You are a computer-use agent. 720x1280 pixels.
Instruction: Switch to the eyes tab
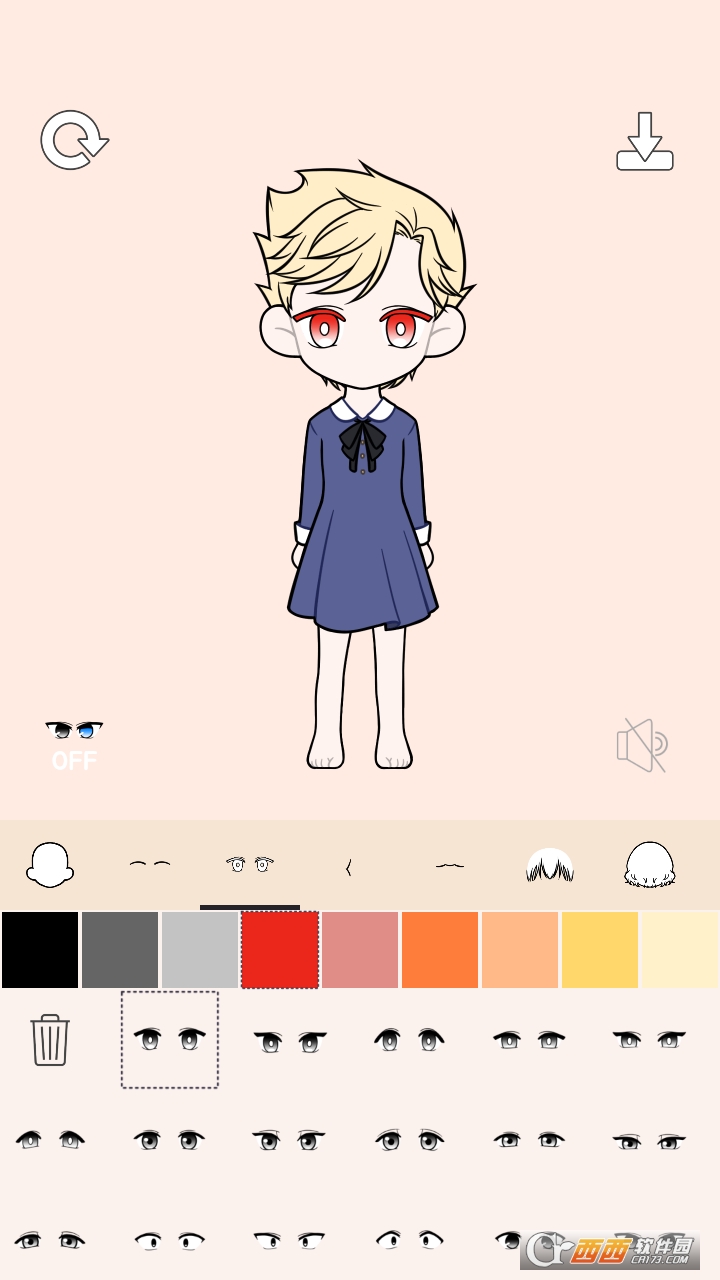coord(250,862)
